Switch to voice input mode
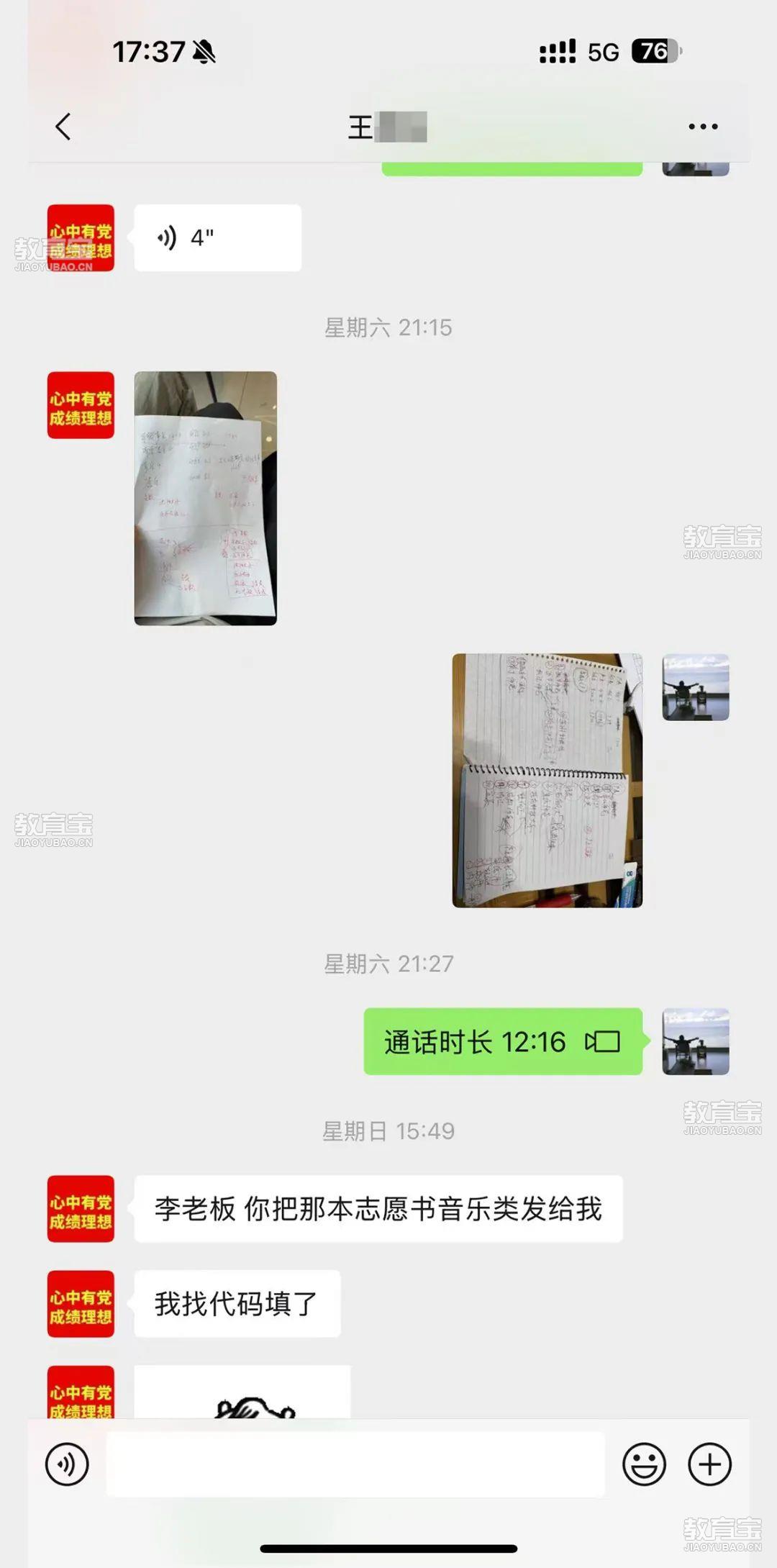Image resolution: width=777 pixels, height=1568 pixels. coord(67,1464)
